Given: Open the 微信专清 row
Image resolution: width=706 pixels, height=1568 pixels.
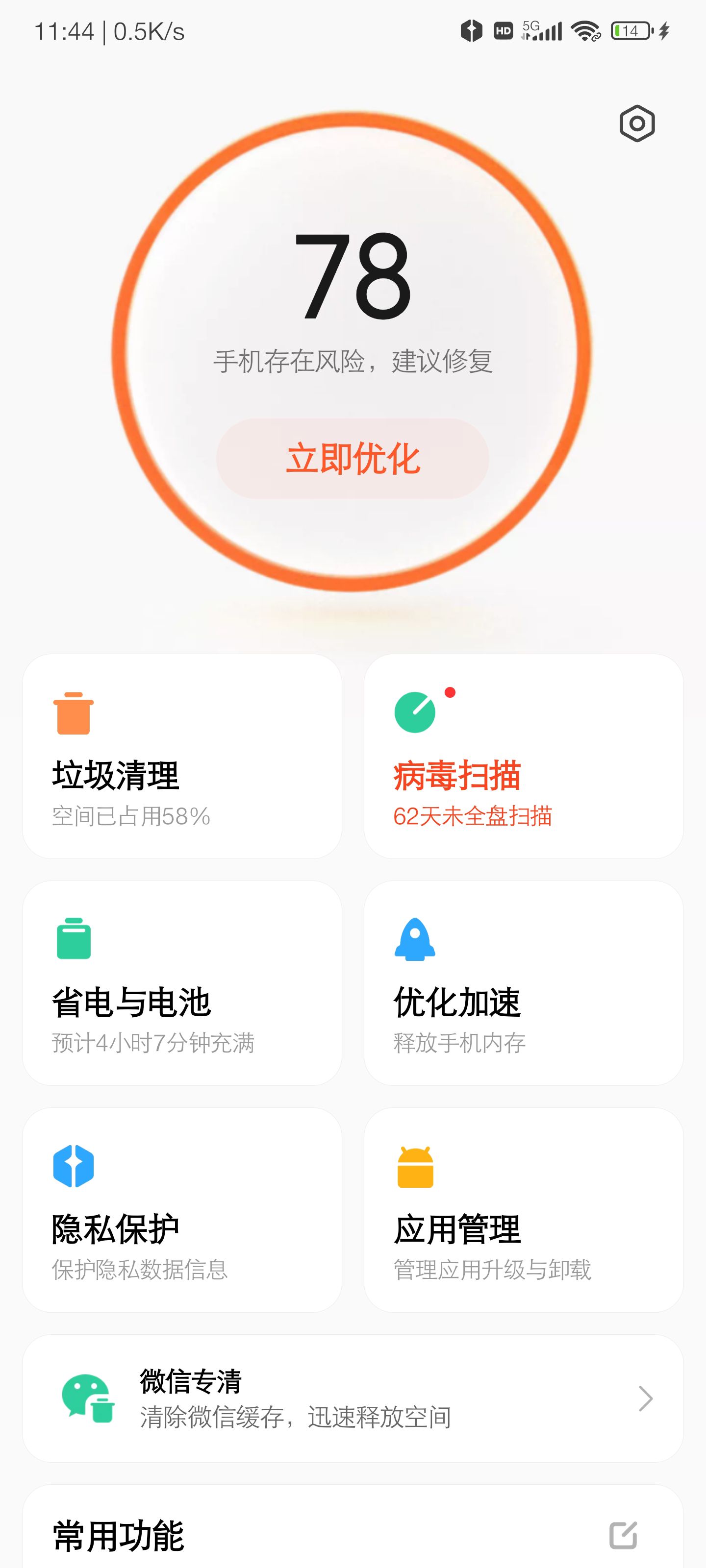Looking at the screenshot, I should click(x=353, y=1398).
